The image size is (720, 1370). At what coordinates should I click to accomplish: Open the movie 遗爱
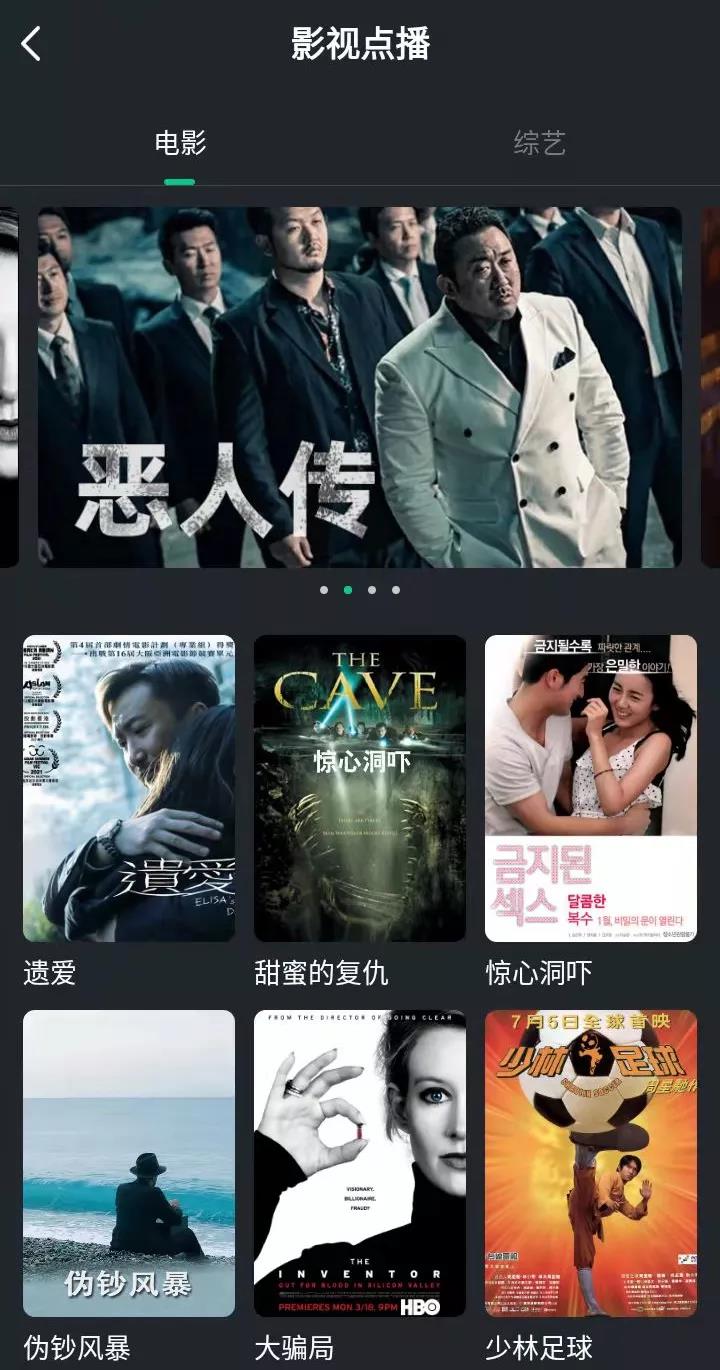(x=129, y=788)
